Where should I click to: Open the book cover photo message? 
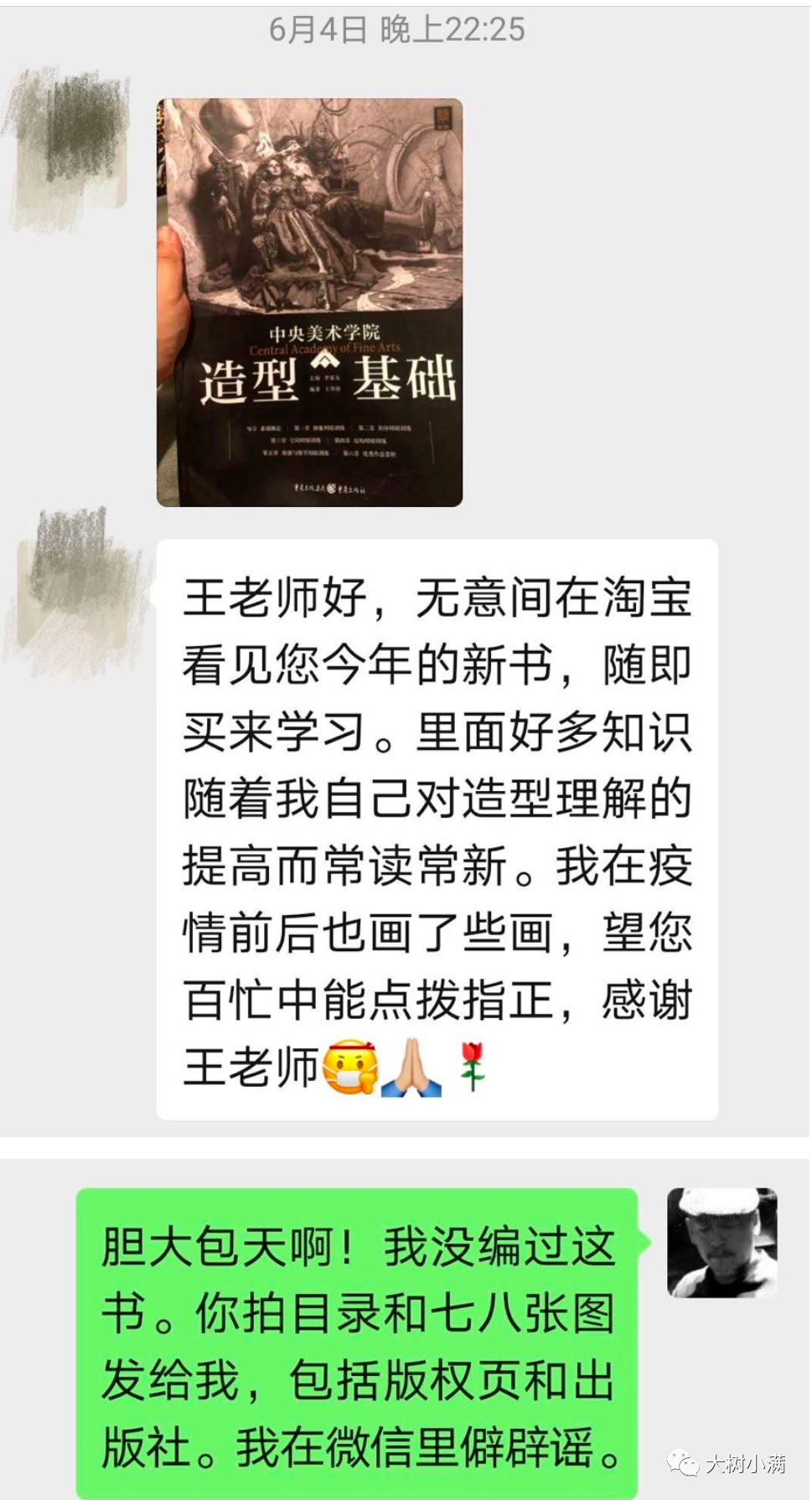click(x=309, y=302)
